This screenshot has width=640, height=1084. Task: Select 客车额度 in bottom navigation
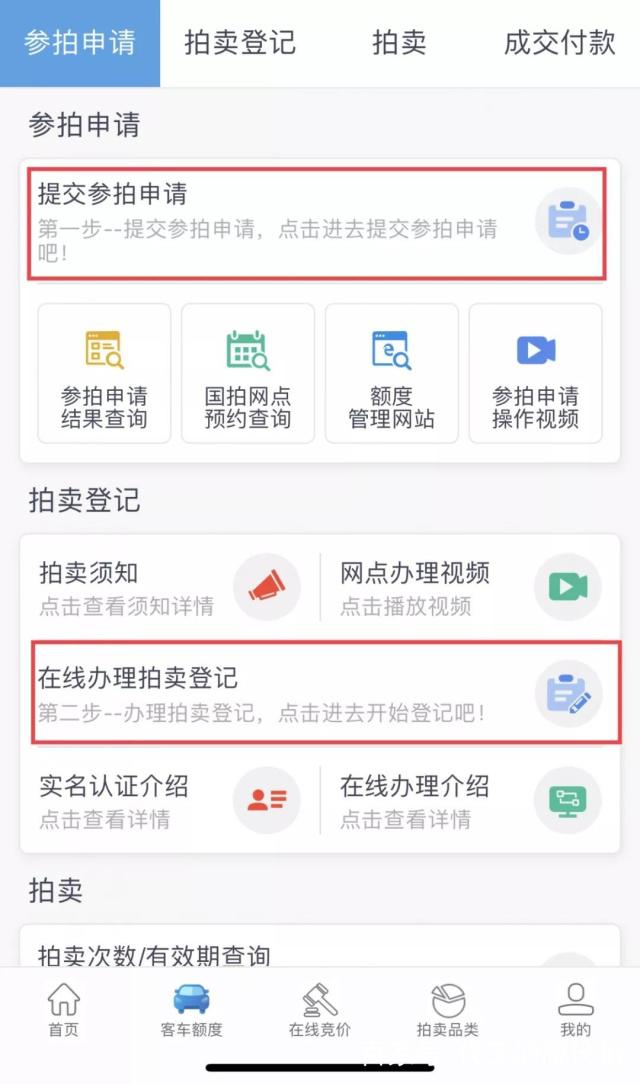click(x=191, y=1010)
